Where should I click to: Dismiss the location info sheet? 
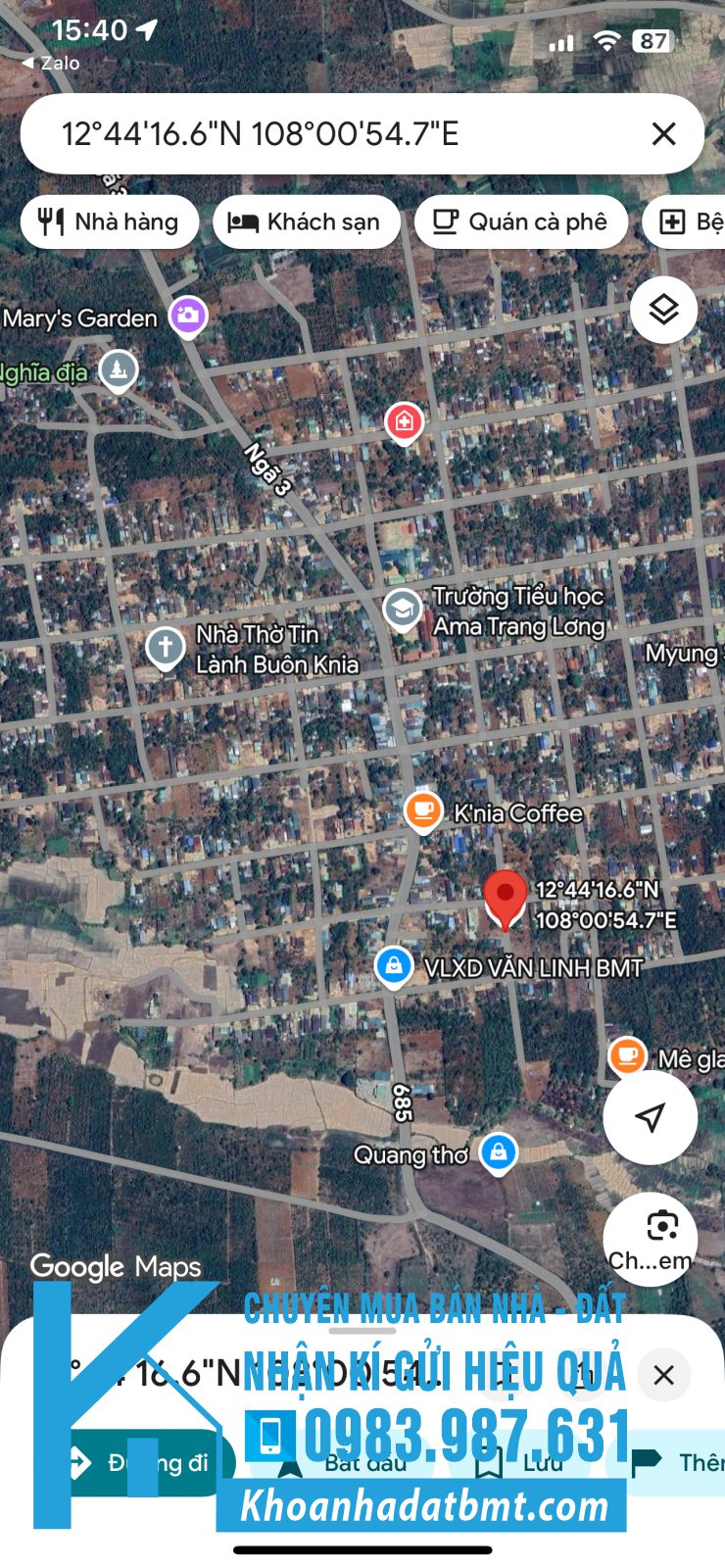663,1375
